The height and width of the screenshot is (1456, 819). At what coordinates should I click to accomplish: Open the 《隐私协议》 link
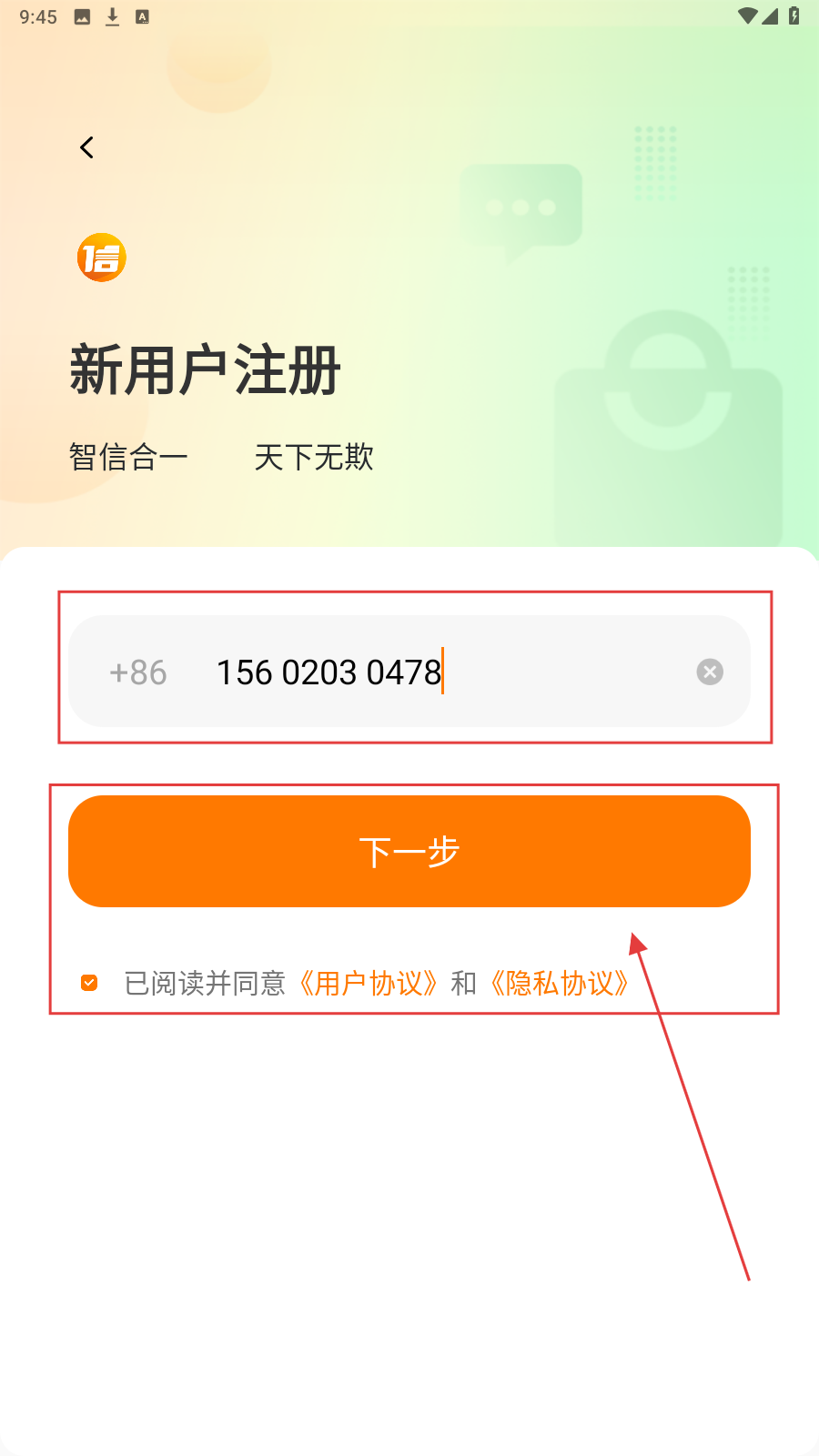(559, 984)
